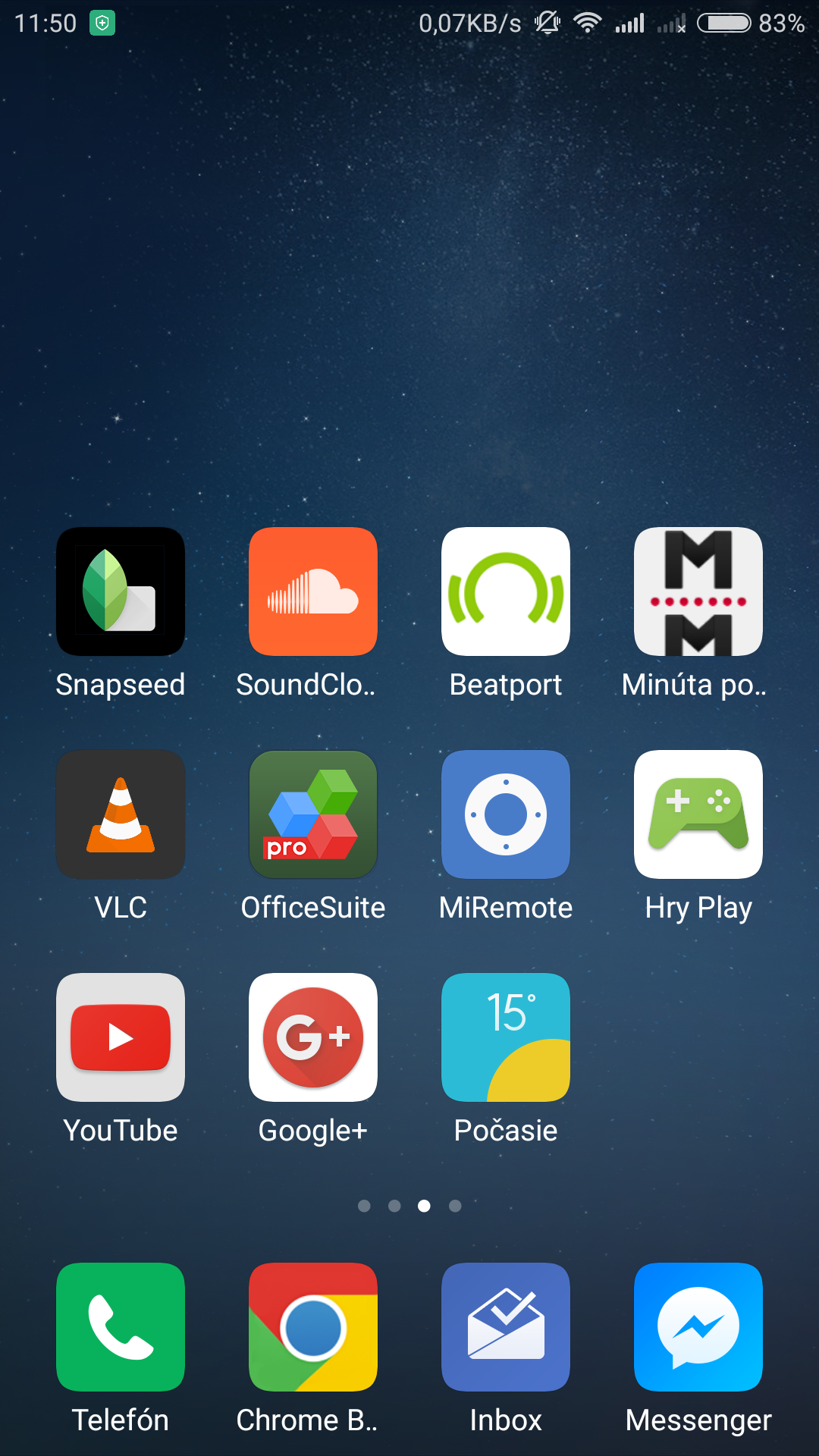819x1456 pixels.
Task: Launch VLC media player
Action: [x=121, y=814]
